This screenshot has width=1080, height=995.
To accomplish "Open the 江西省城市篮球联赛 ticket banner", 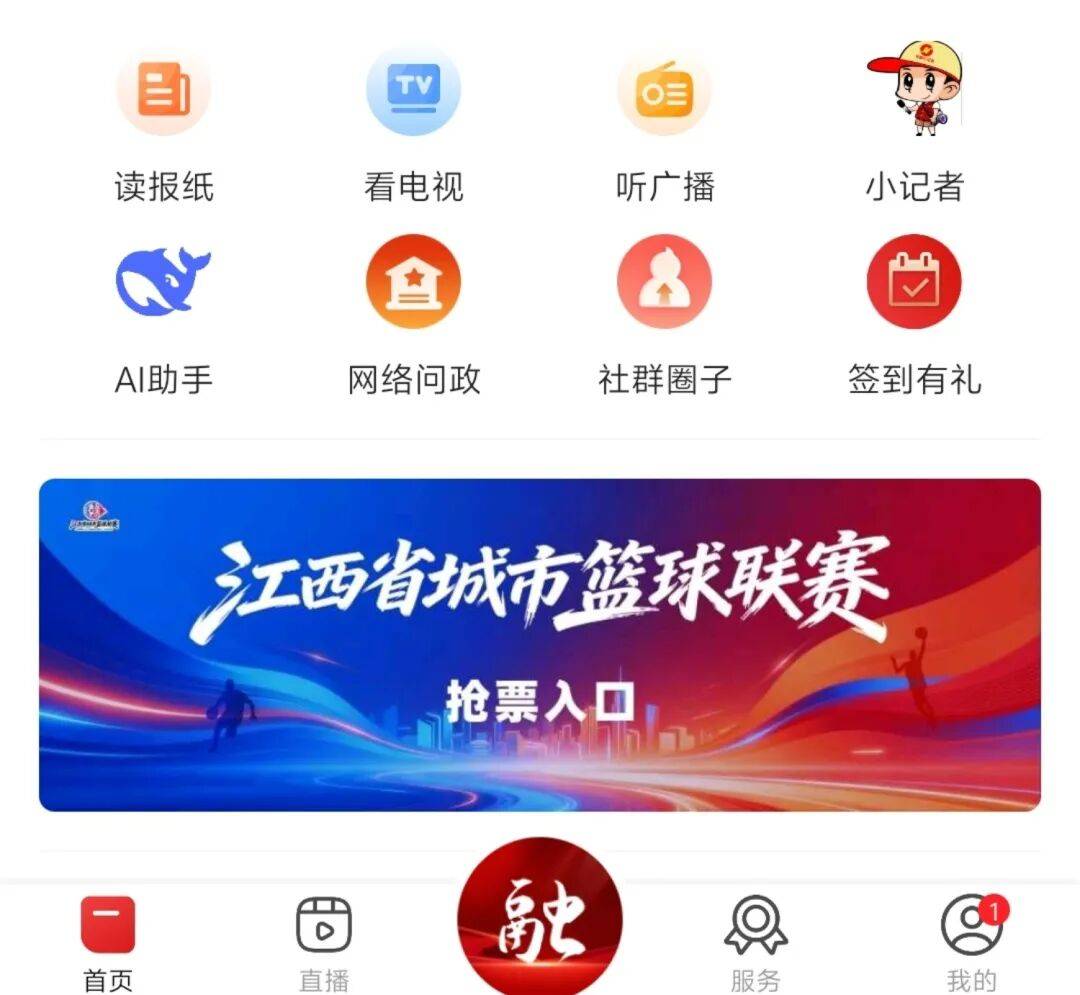I will tap(540, 645).
